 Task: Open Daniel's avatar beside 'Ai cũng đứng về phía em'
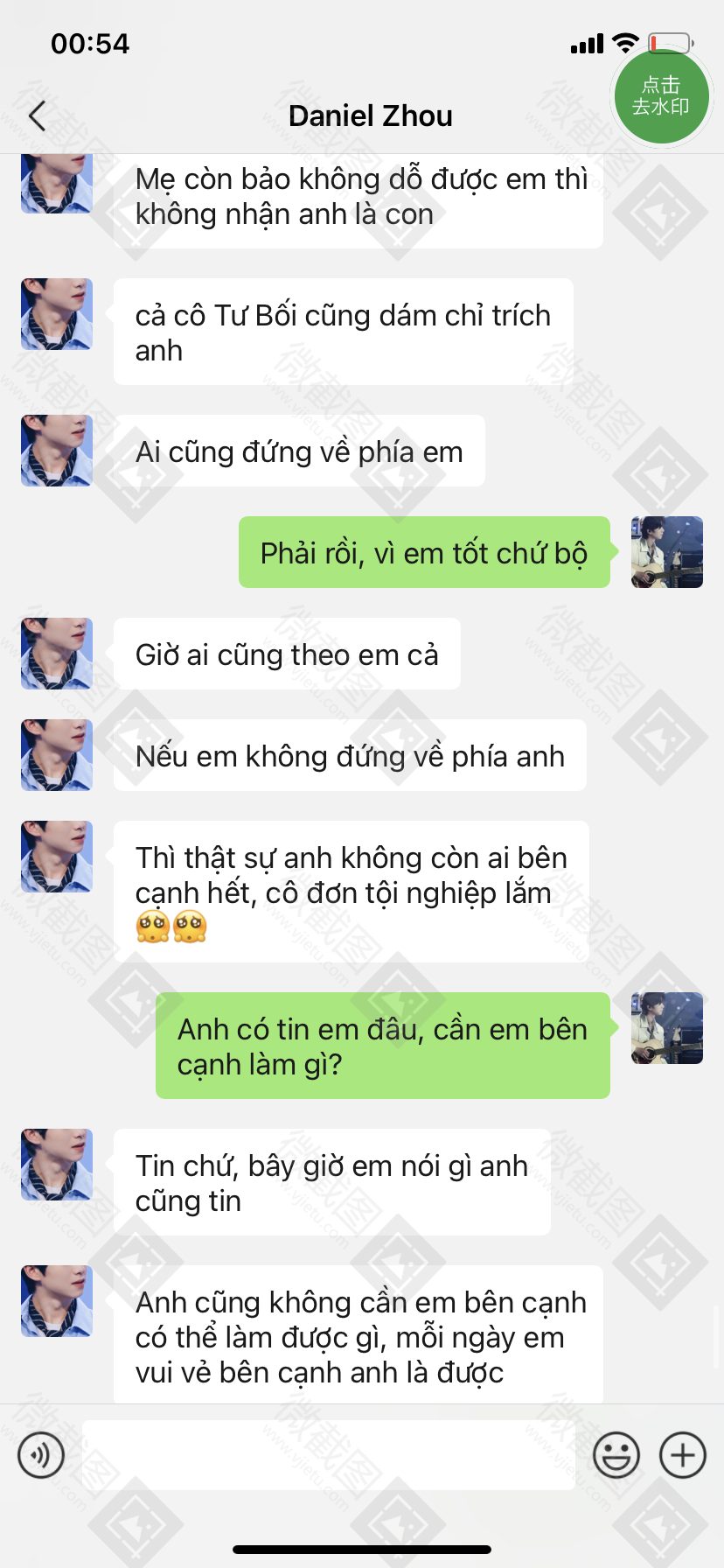[57, 451]
